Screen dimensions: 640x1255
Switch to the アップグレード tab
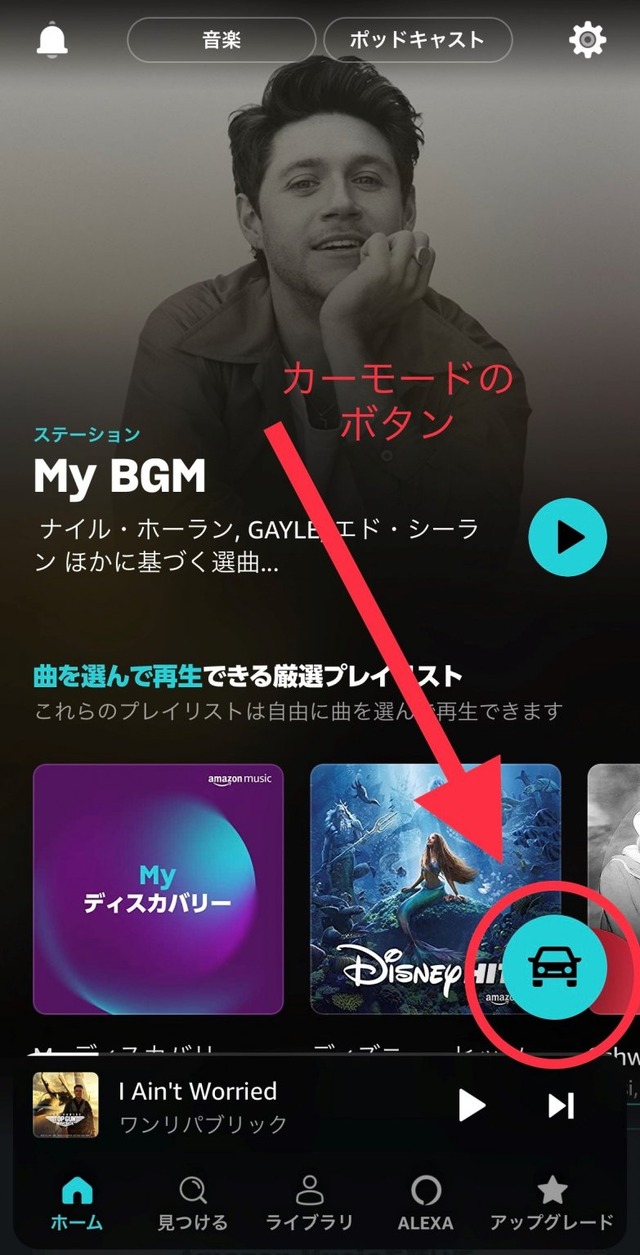551,1203
